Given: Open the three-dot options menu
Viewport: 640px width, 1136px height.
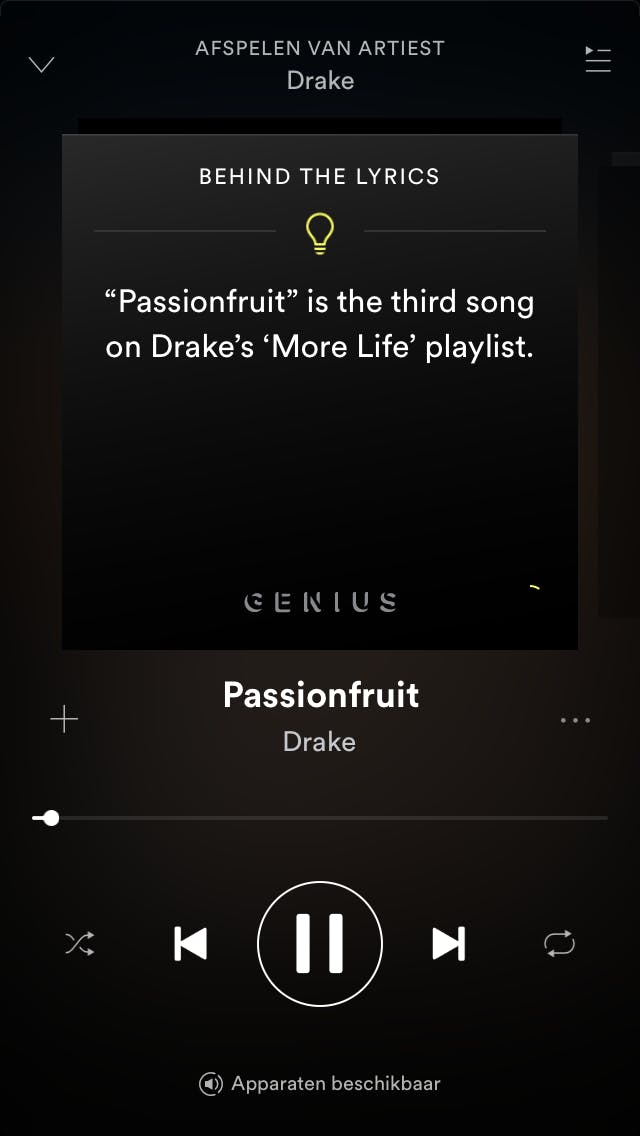Looking at the screenshot, I should click(x=575, y=719).
